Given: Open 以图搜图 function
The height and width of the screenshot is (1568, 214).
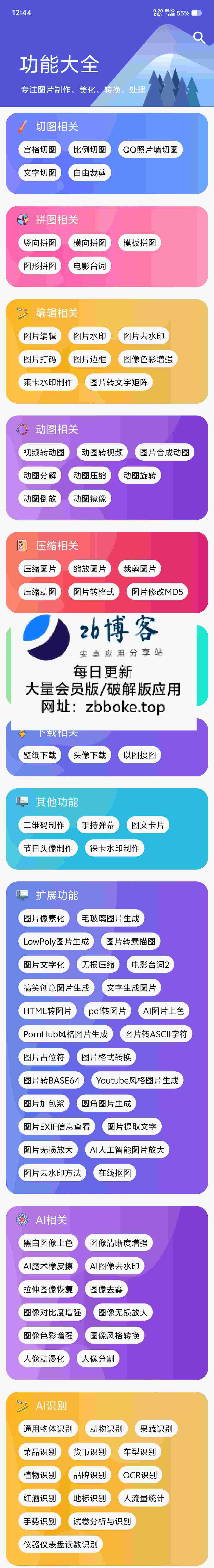Looking at the screenshot, I should (140, 755).
